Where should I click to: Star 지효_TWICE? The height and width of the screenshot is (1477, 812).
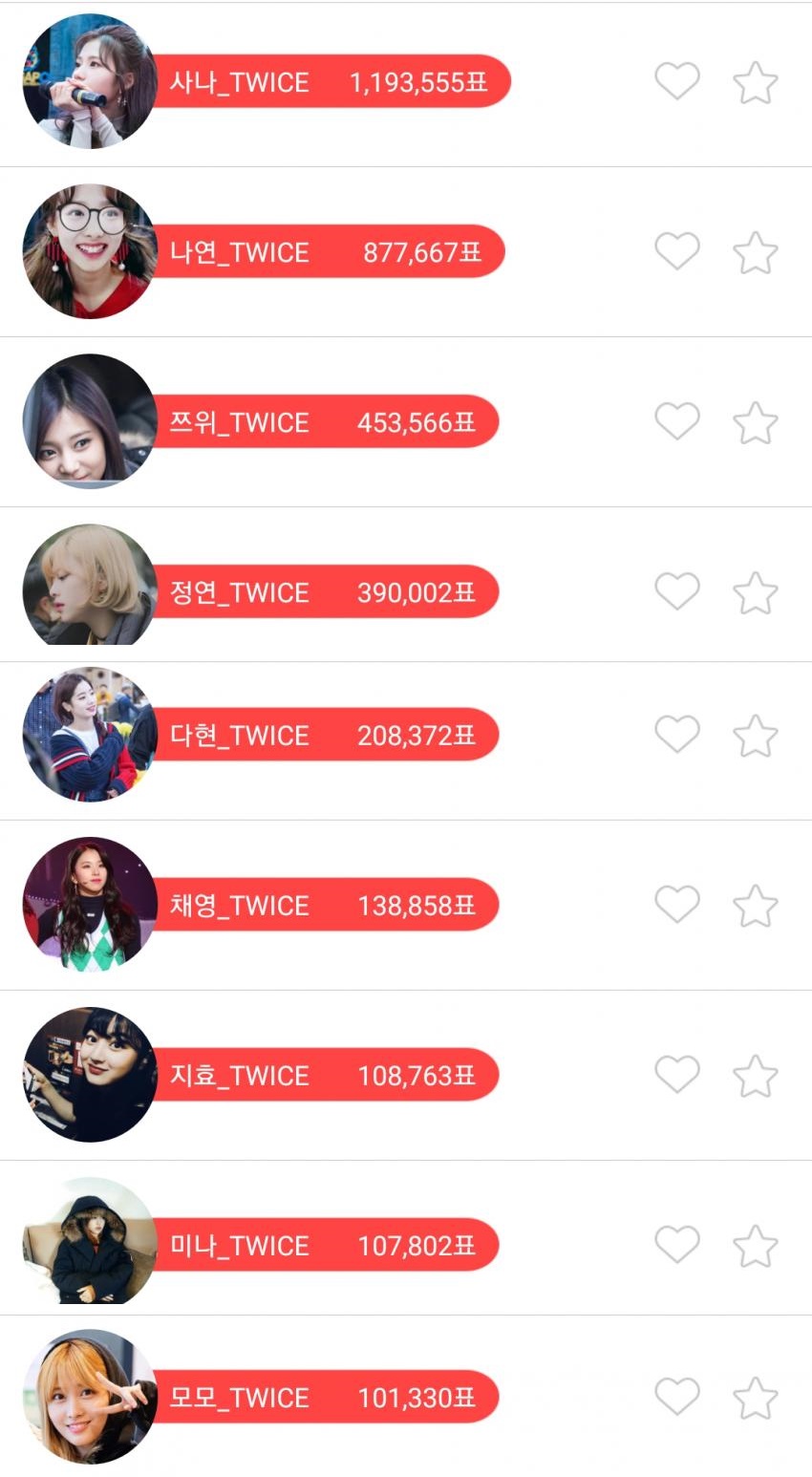tap(756, 1075)
